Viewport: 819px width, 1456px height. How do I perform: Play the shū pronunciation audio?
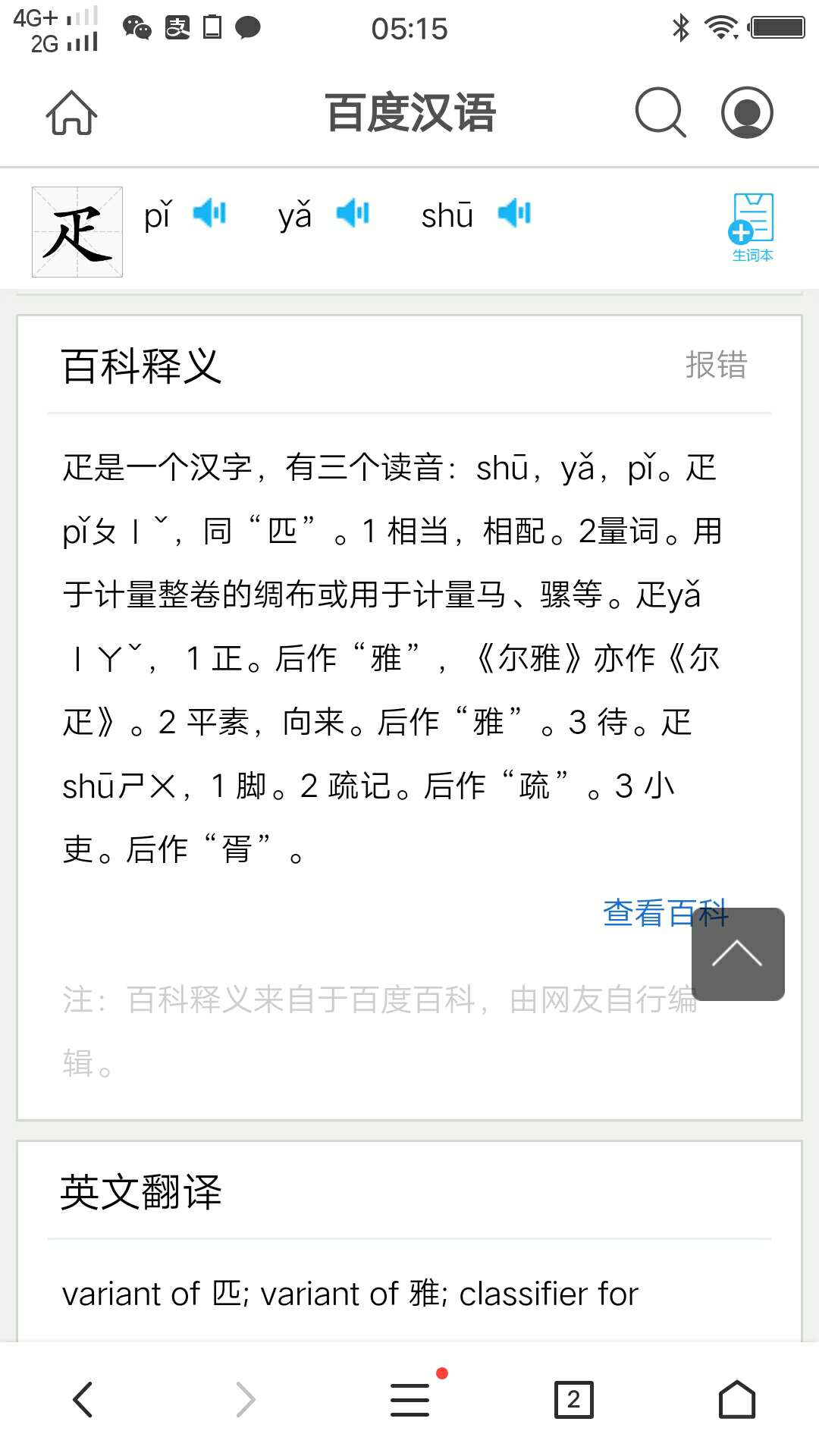514,213
